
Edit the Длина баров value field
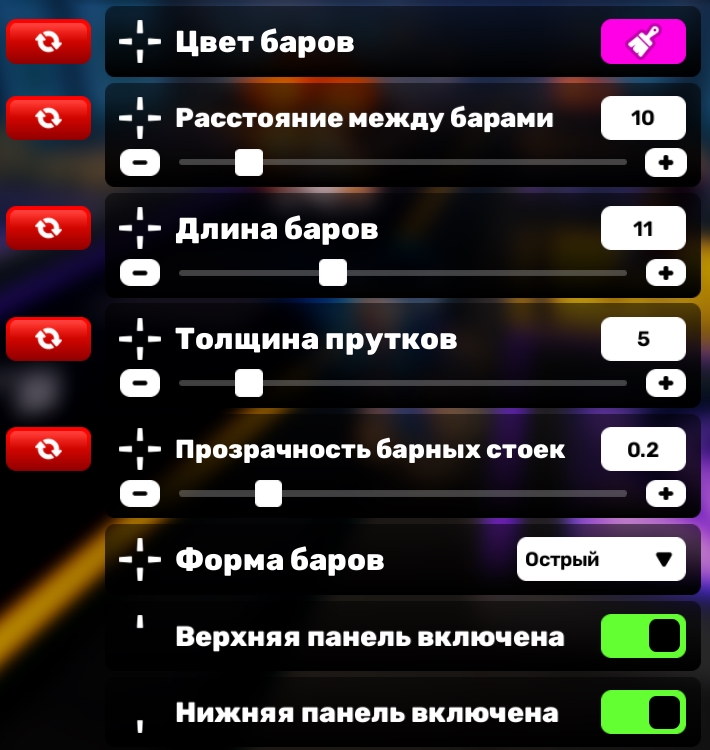click(643, 229)
